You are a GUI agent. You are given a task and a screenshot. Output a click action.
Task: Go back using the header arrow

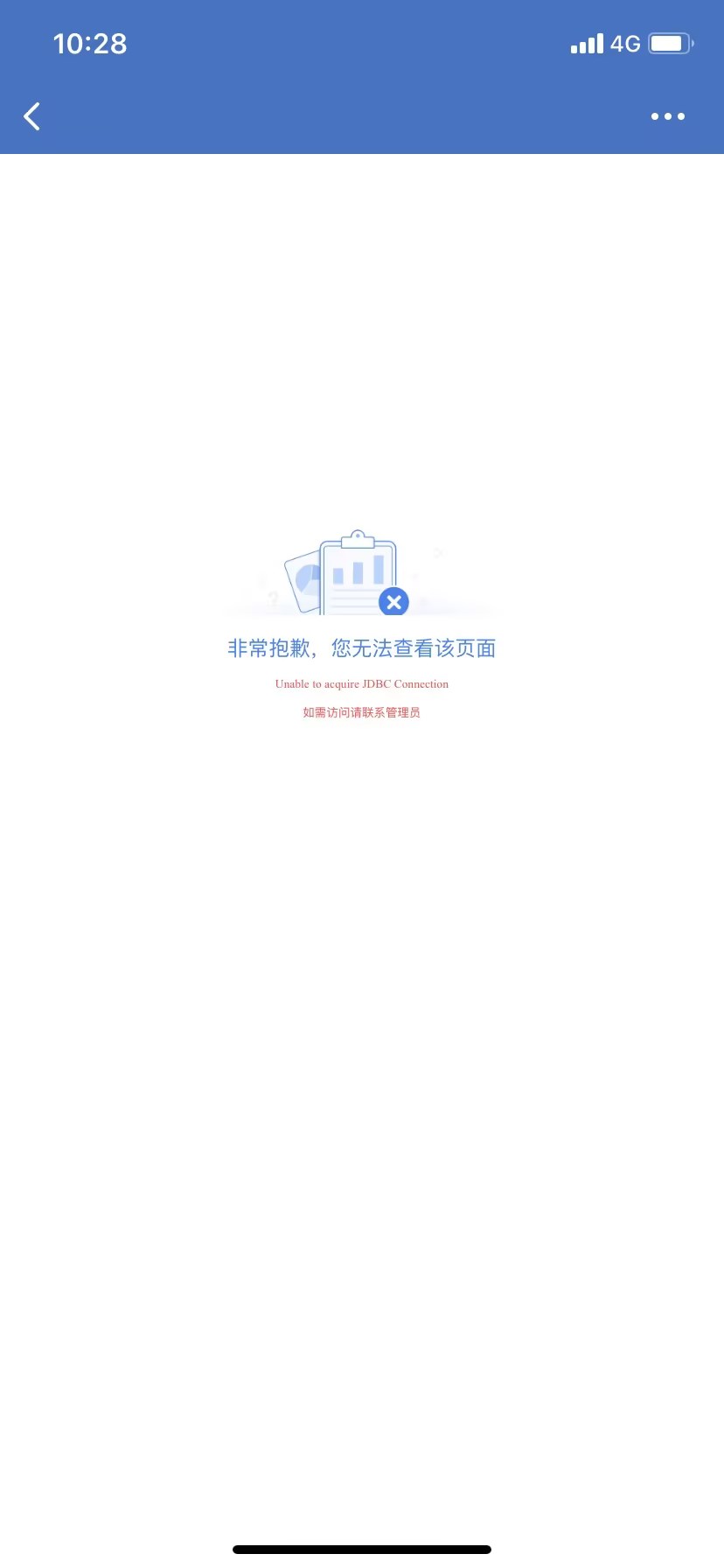pyautogui.click(x=32, y=116)
